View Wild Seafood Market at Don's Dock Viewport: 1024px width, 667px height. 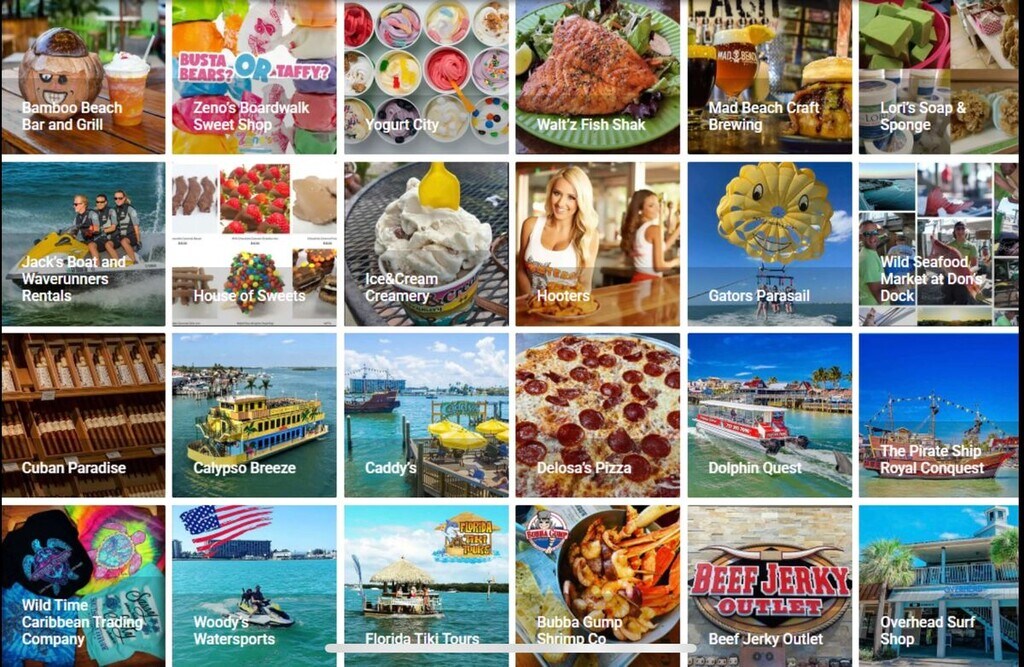[x=938, y=244]
